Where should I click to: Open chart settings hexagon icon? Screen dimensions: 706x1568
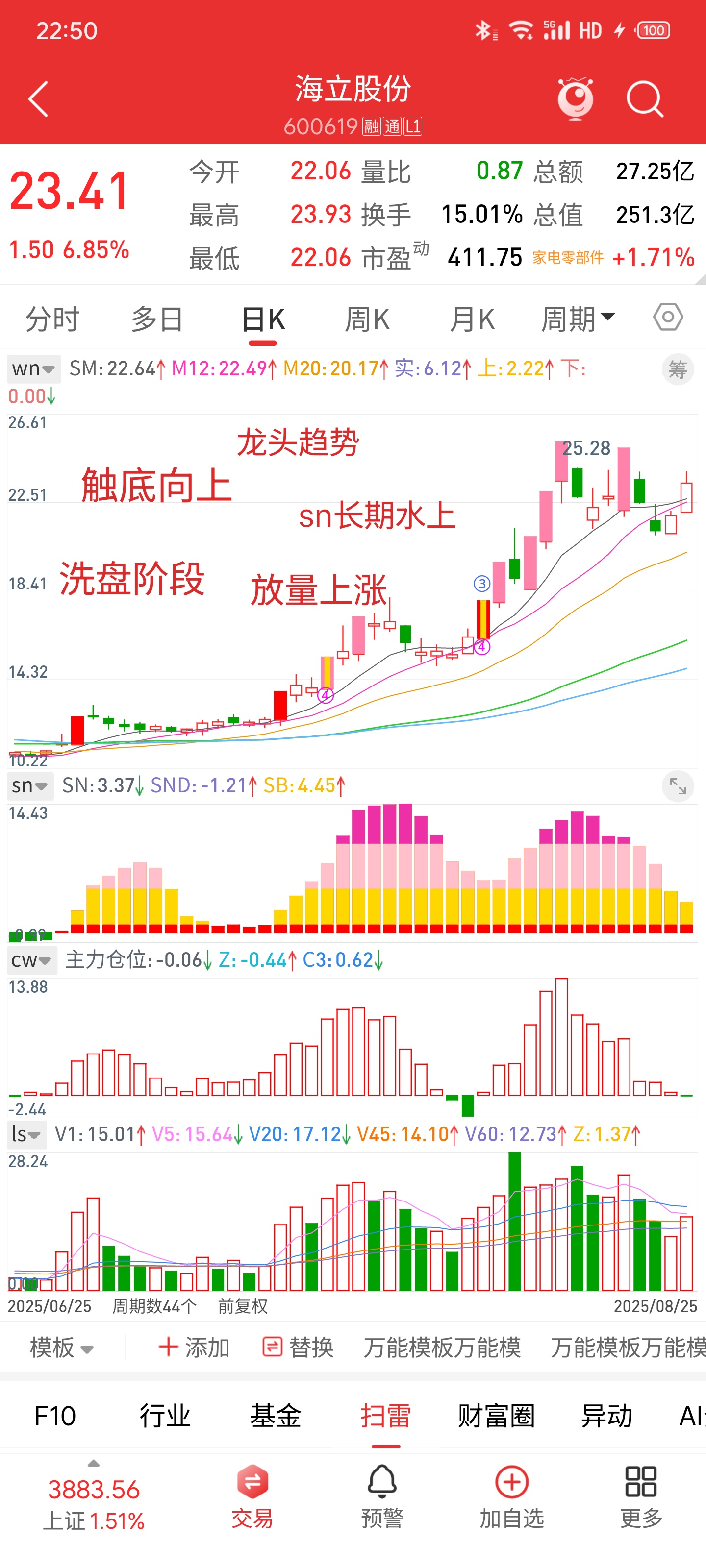[668, 317]
